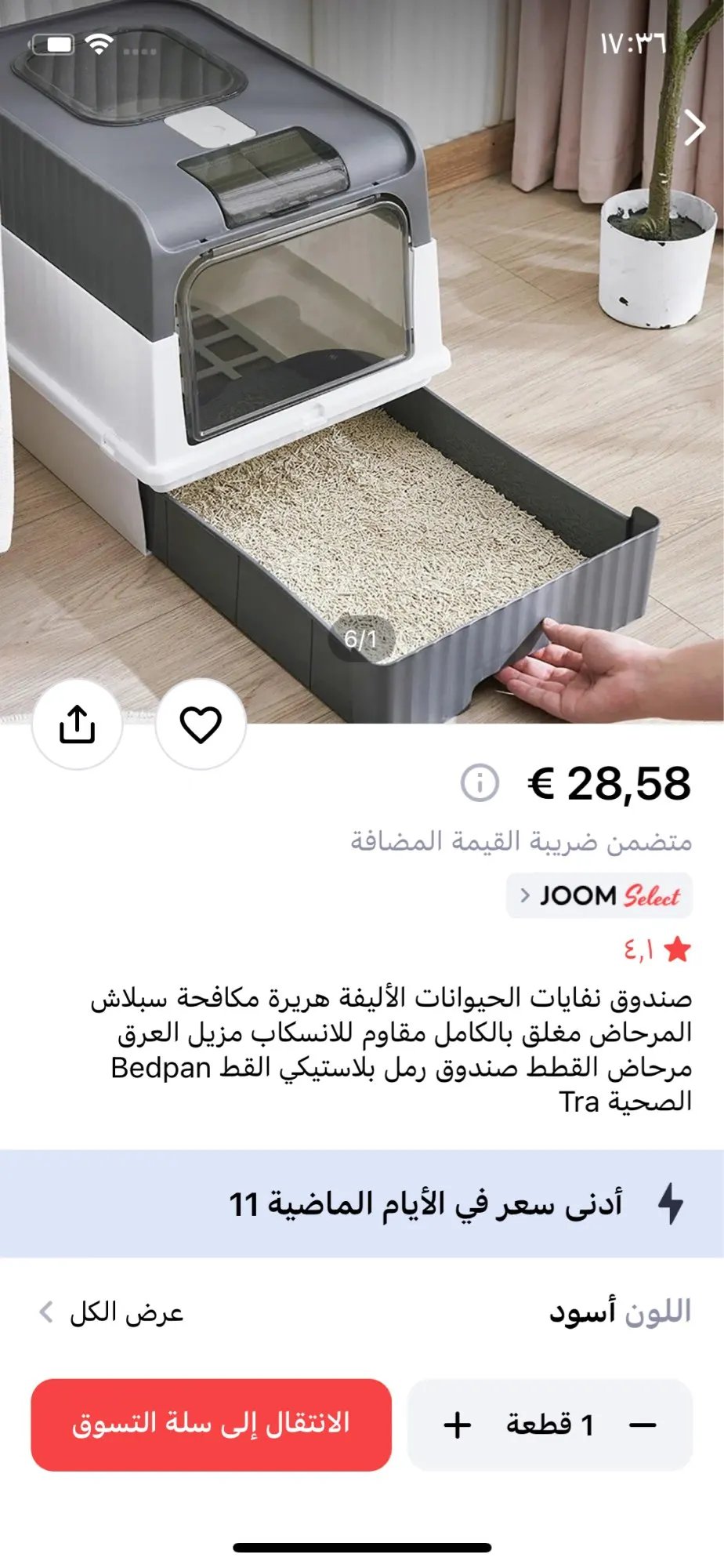Open price info icon next to €28,58
Viewport: 724px width, 1568px height.
480,782
